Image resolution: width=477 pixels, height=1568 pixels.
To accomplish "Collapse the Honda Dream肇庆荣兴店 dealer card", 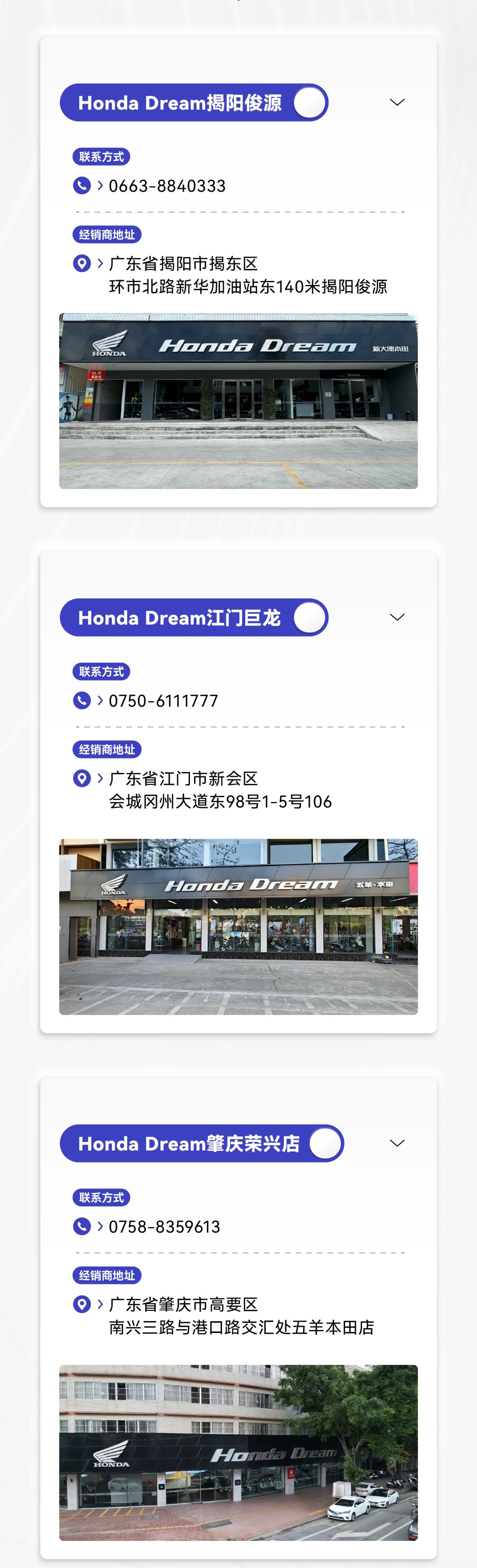I will pyautogui.click(x=397, y=1143).
